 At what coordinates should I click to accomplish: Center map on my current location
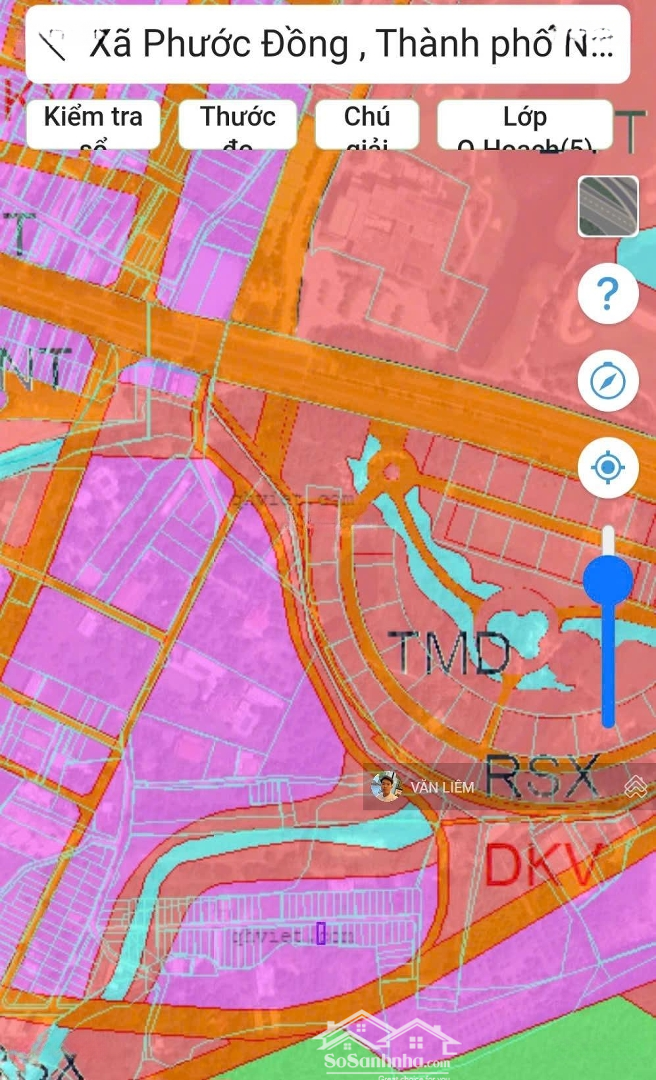coord(608,468)
